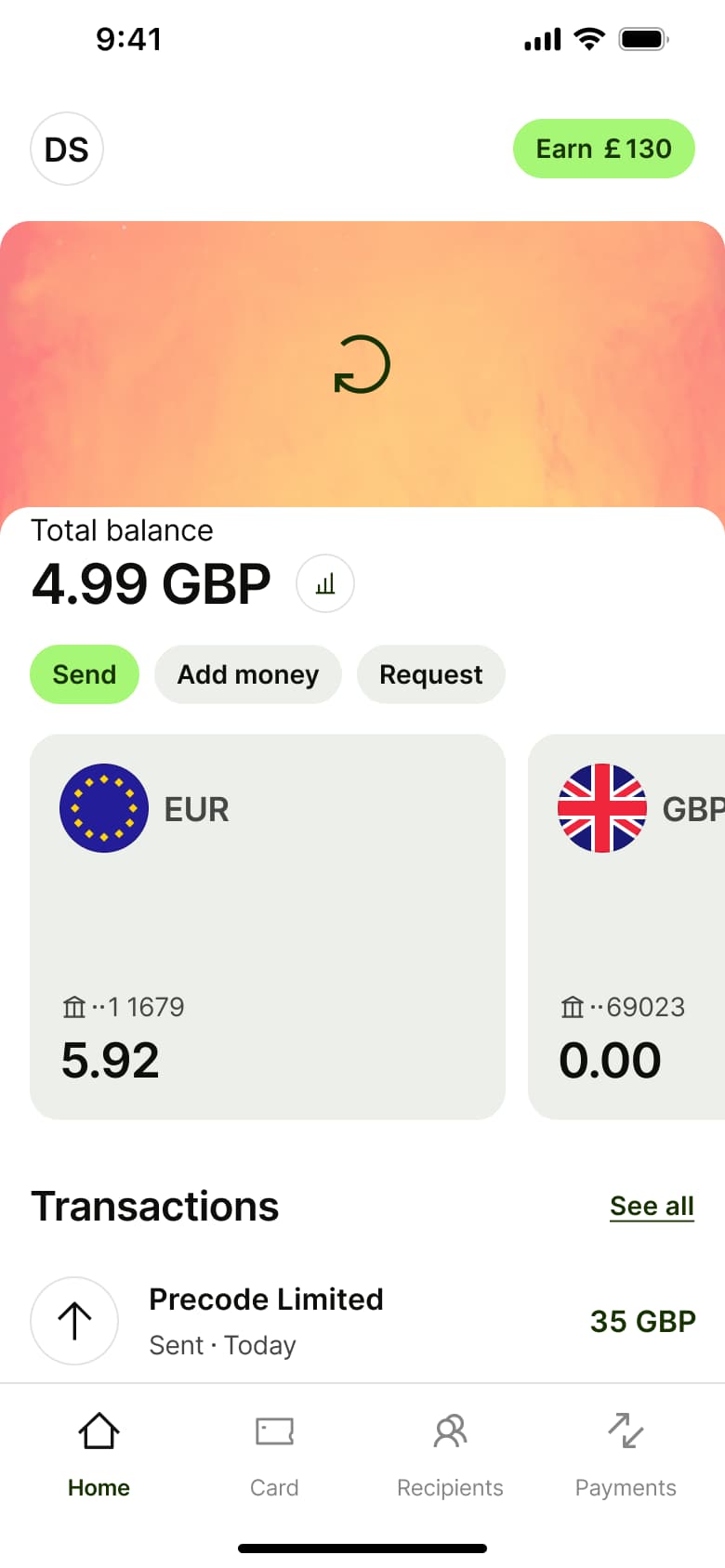Tap the Earn £130 button
This screenshot has width=725, height=1568.
604,149
